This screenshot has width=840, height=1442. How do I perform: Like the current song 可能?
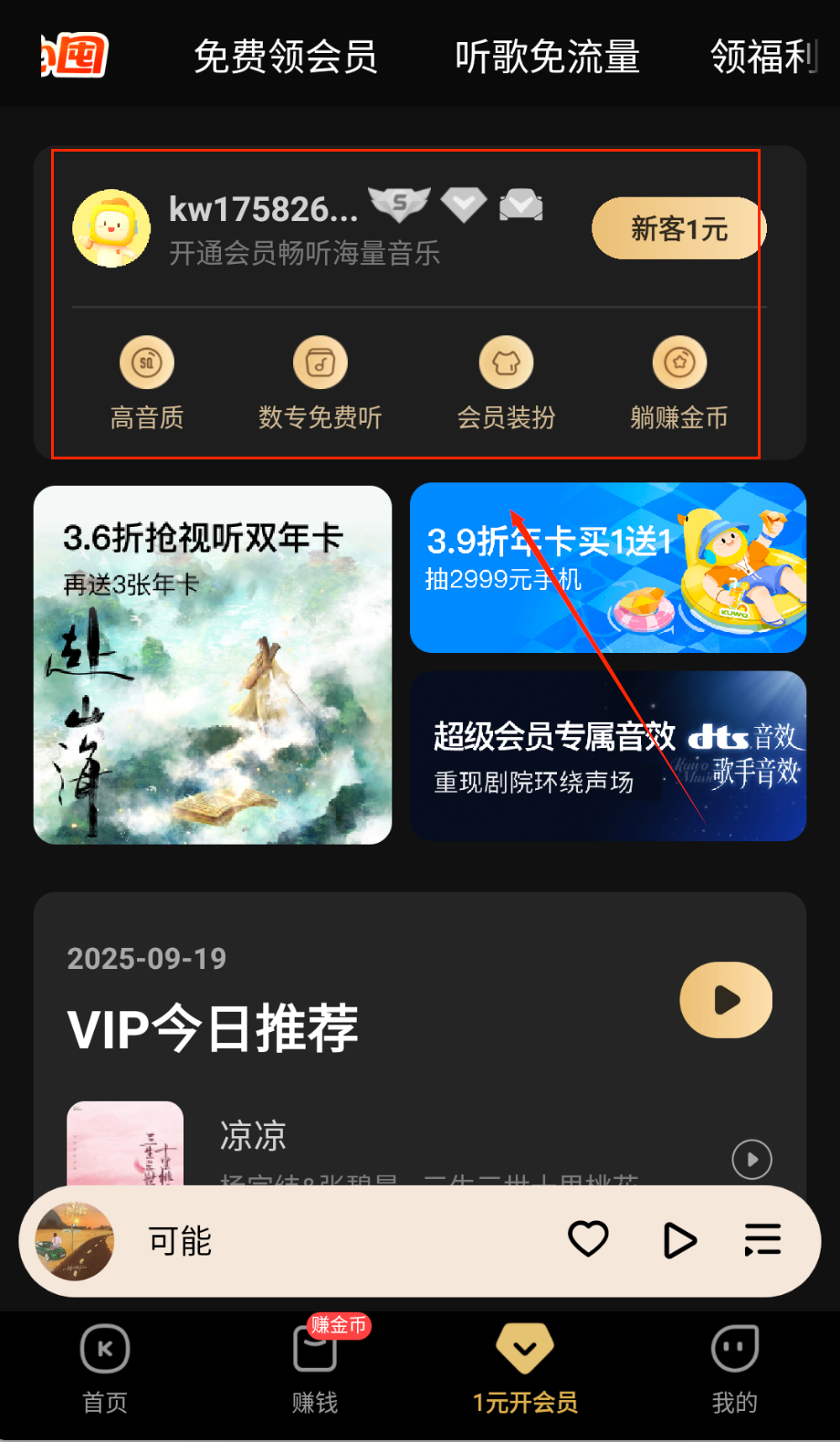click(588, 1239)
